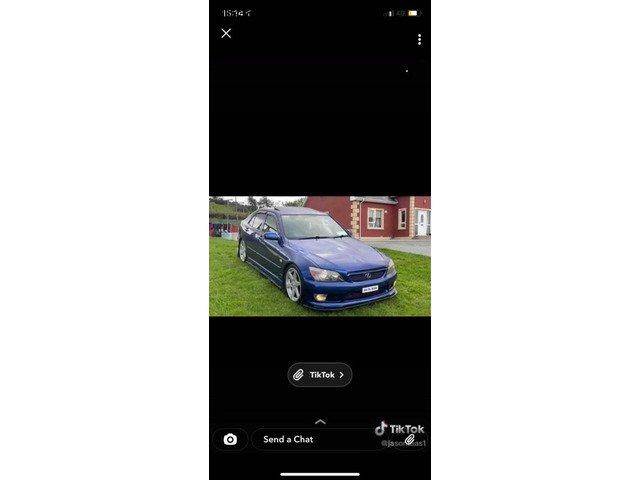Close the story with the X icon
The height and width of the screenshot is (480, 640).
226,33
